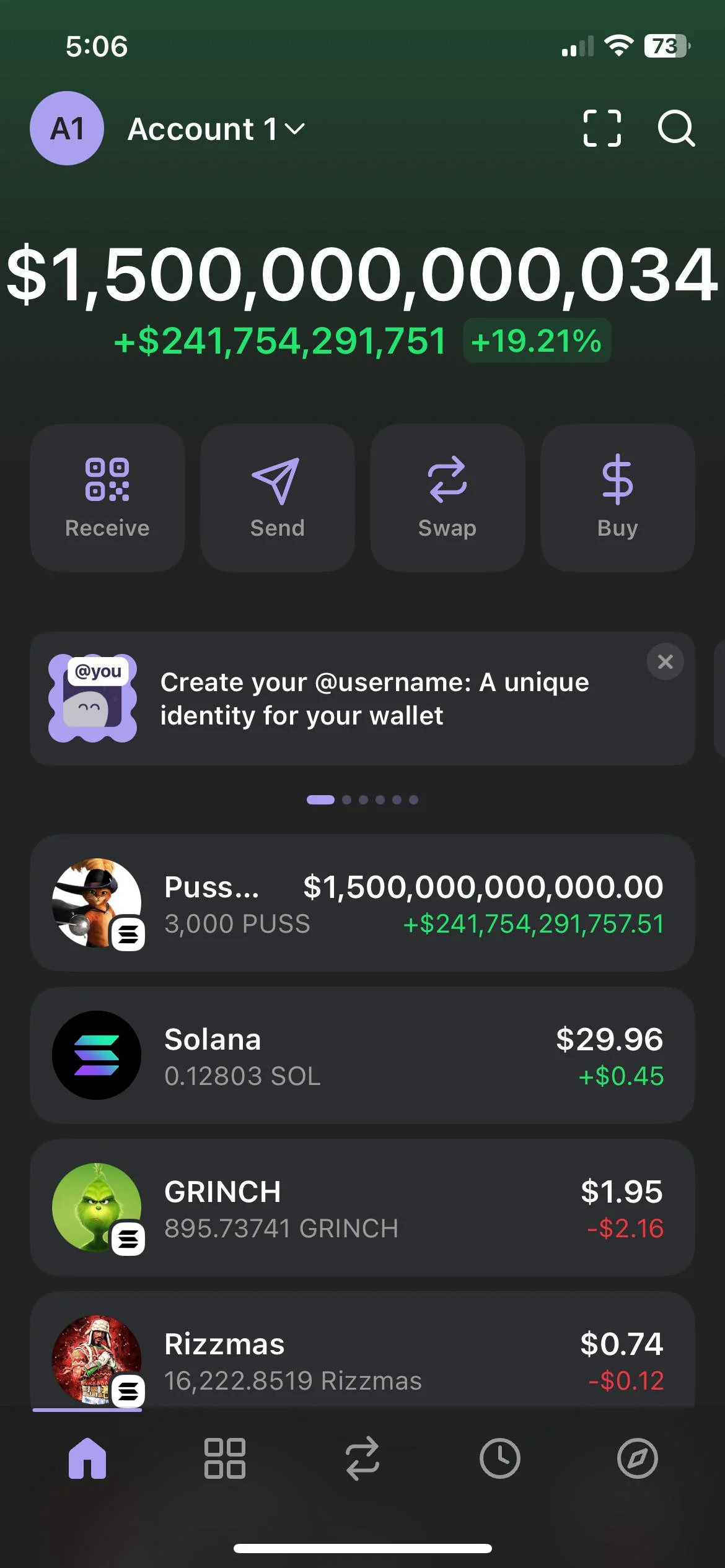Expand the chevron next to Account 1
This screenshot has width=725, height=1568.
[x=294, y=130]
